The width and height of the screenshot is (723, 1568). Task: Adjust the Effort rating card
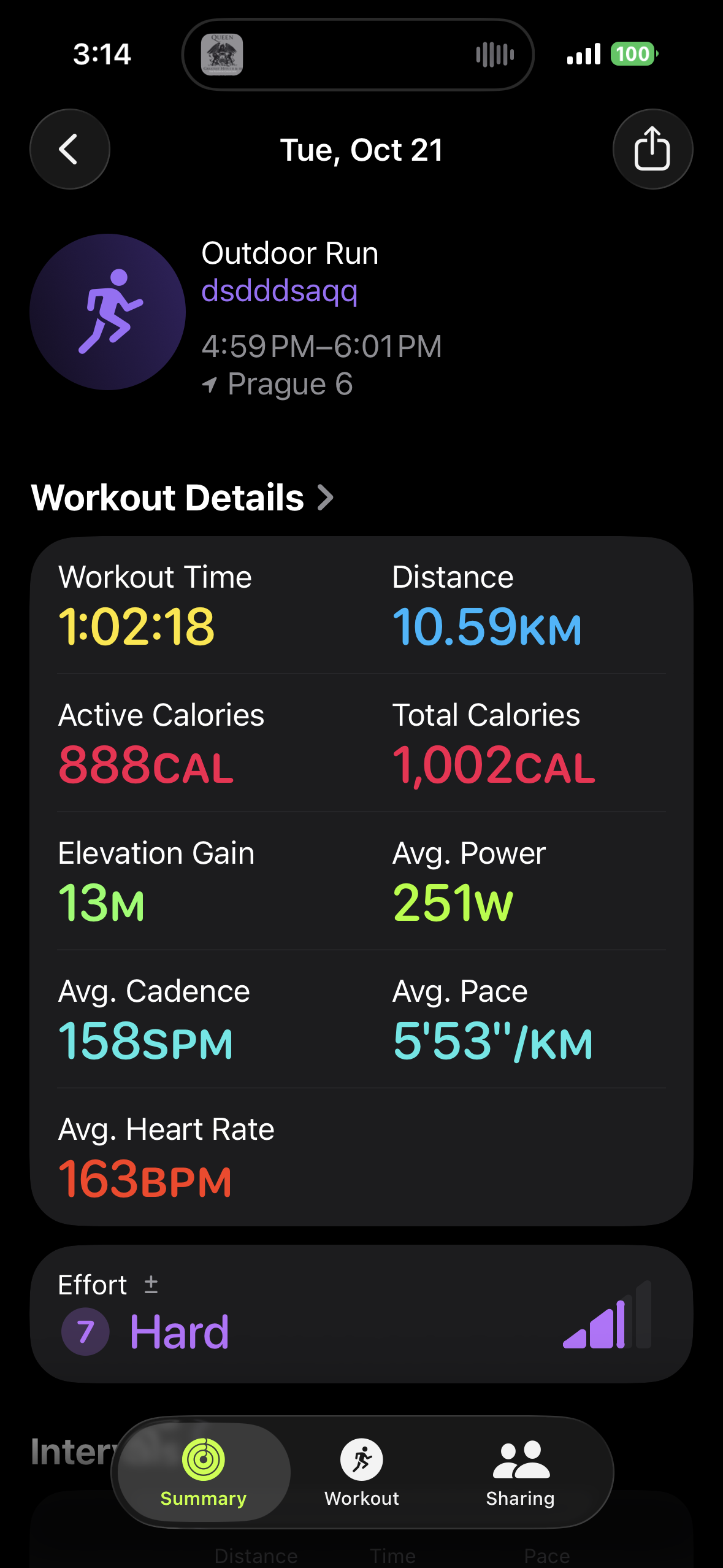coord(361,1313)
